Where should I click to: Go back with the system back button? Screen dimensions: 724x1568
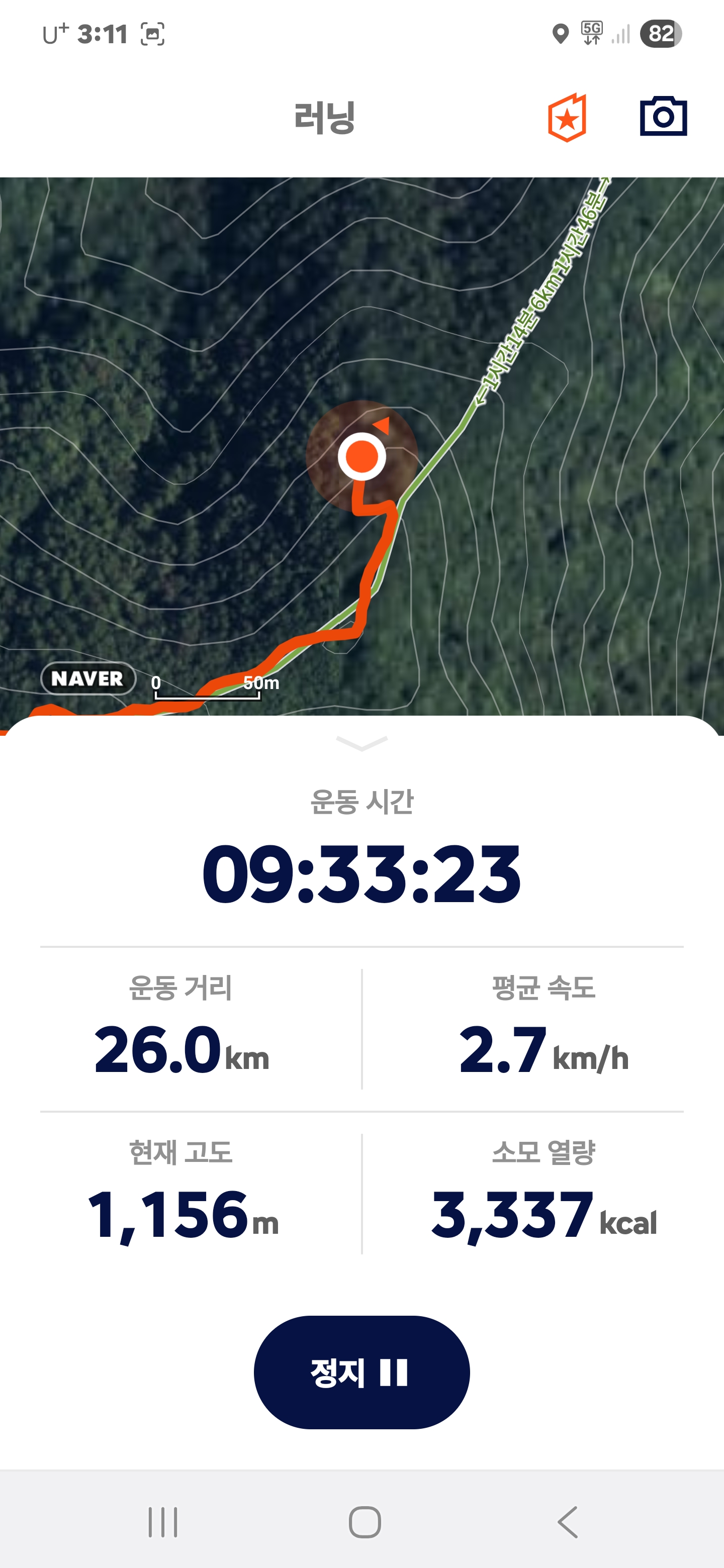pos(568,1522)
